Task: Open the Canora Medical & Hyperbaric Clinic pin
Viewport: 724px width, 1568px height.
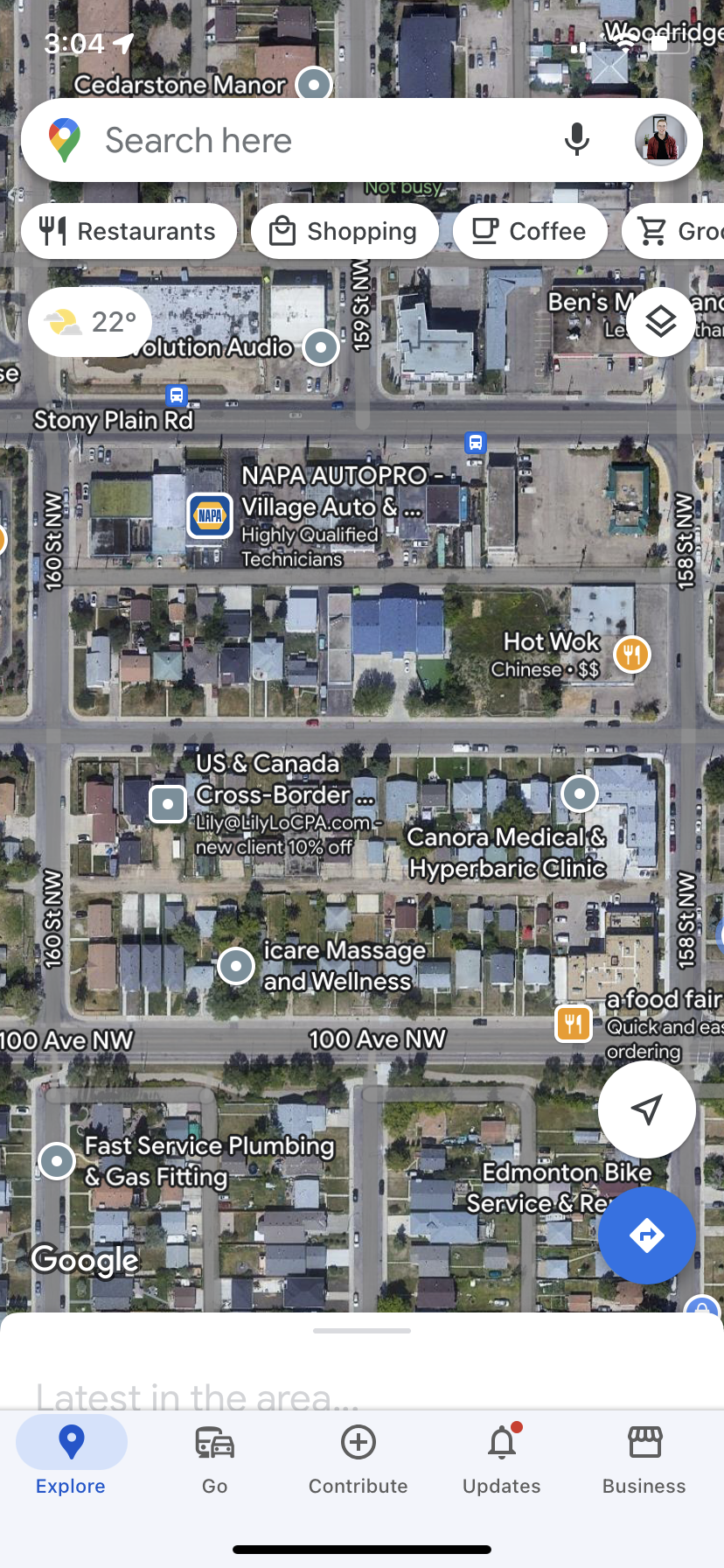Action: (x=579, y=794)
